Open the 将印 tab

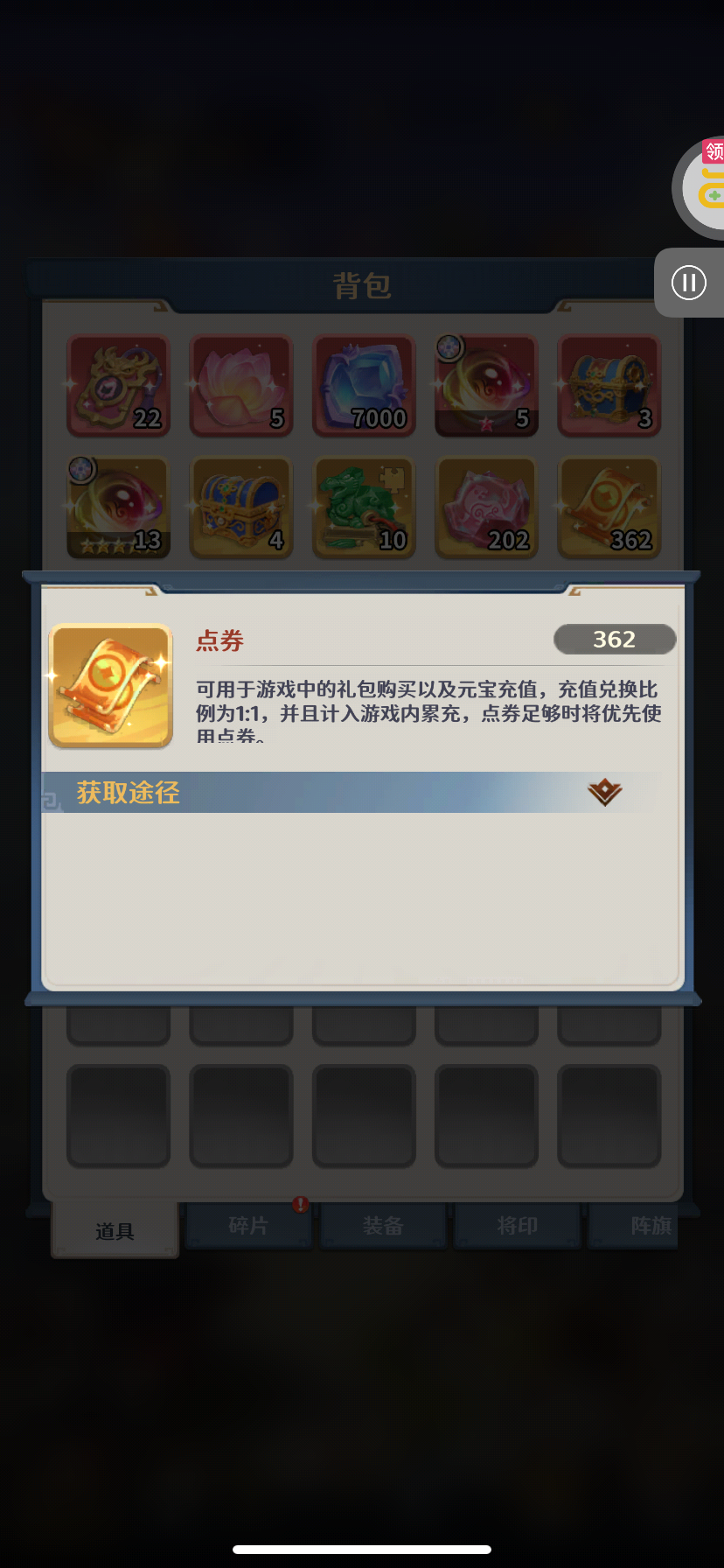(517, 1226)
